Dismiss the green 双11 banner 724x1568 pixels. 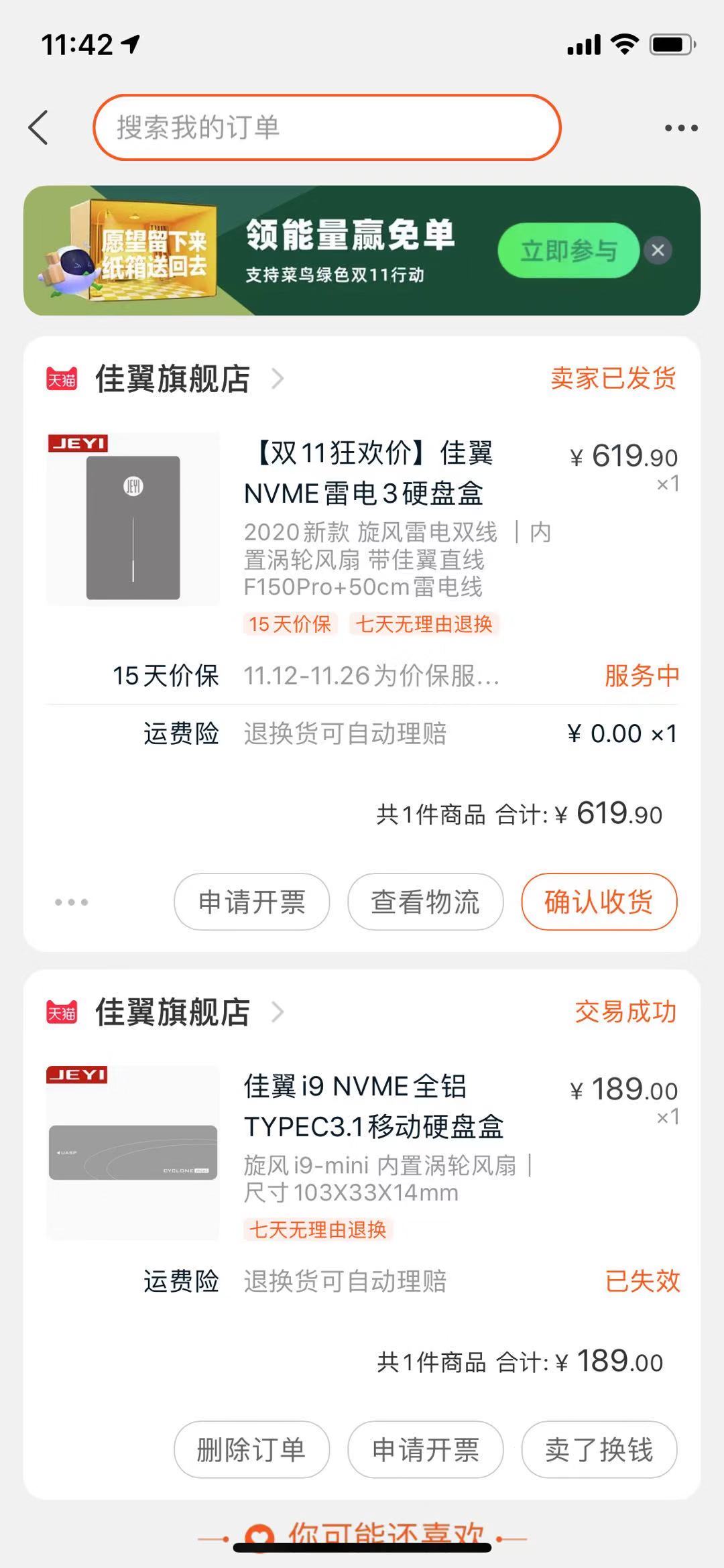(x=658, y=251)
